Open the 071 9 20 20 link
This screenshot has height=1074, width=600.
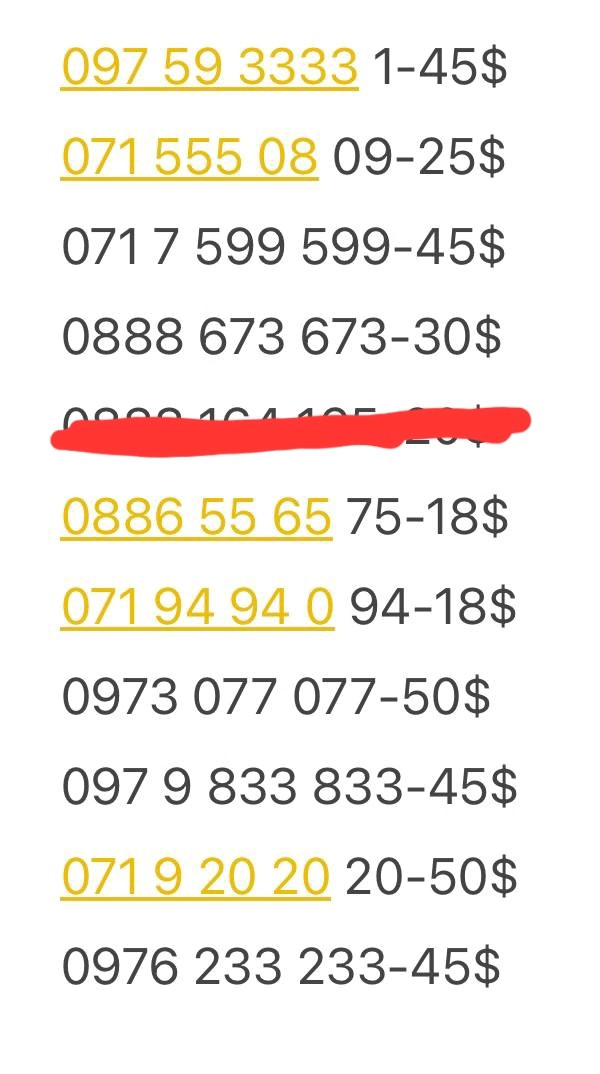(196, 877)
